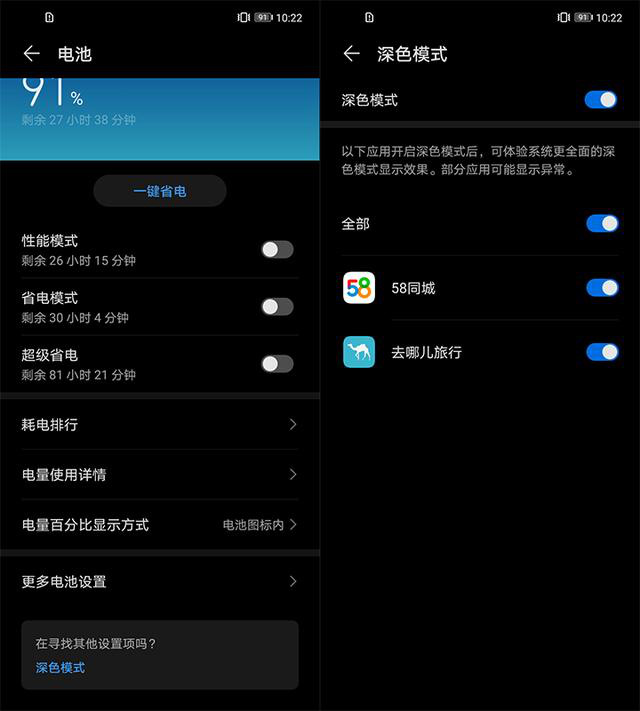Open 电量使用详情
The height and width of the screenshot is (711, 640).
[160, 475]
